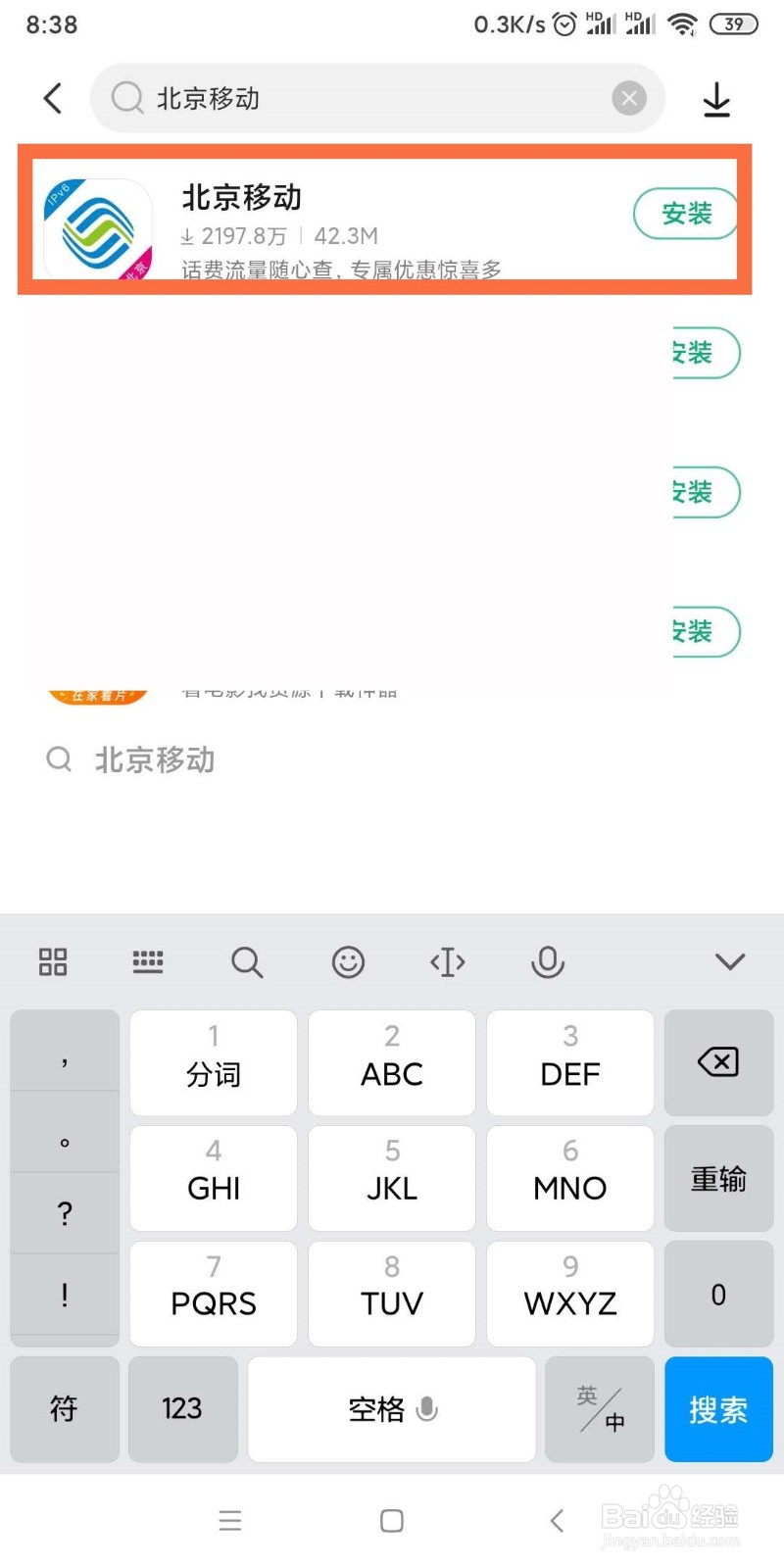Tap 123 to switch to number keyboard
The image size is (784, 1568).
(182, 1409)
